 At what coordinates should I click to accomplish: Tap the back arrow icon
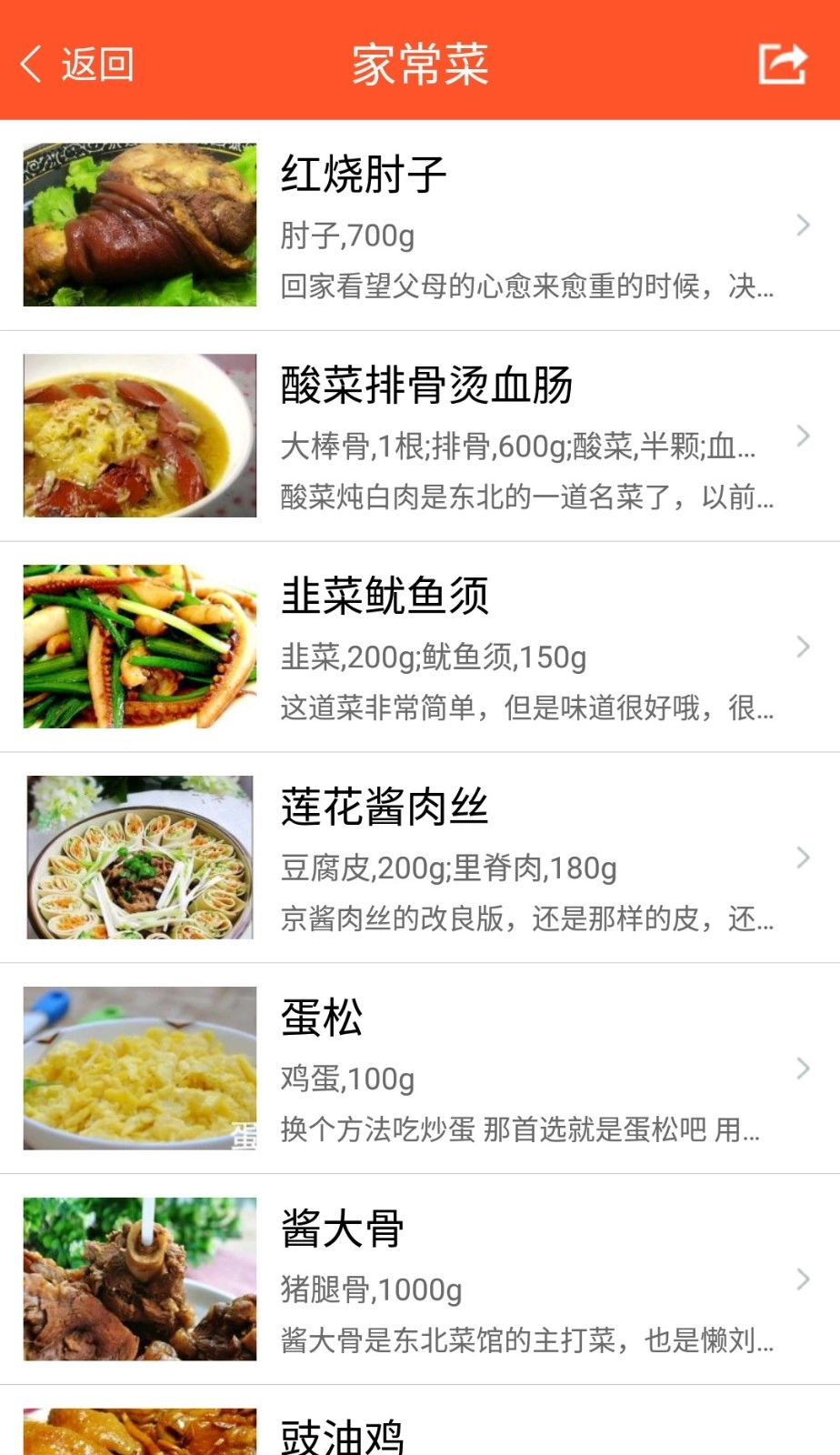pos(30,64)
